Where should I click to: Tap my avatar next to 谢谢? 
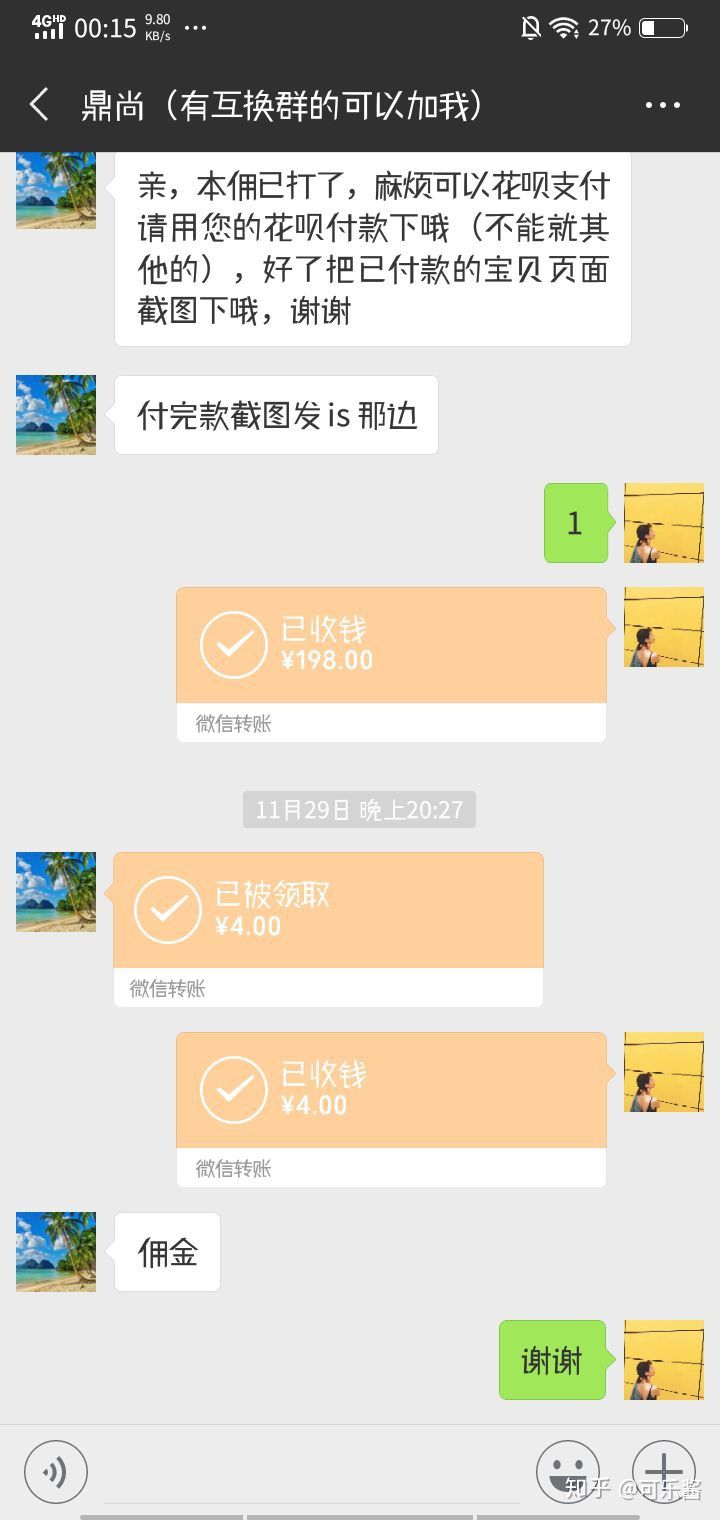(664, 1360)
